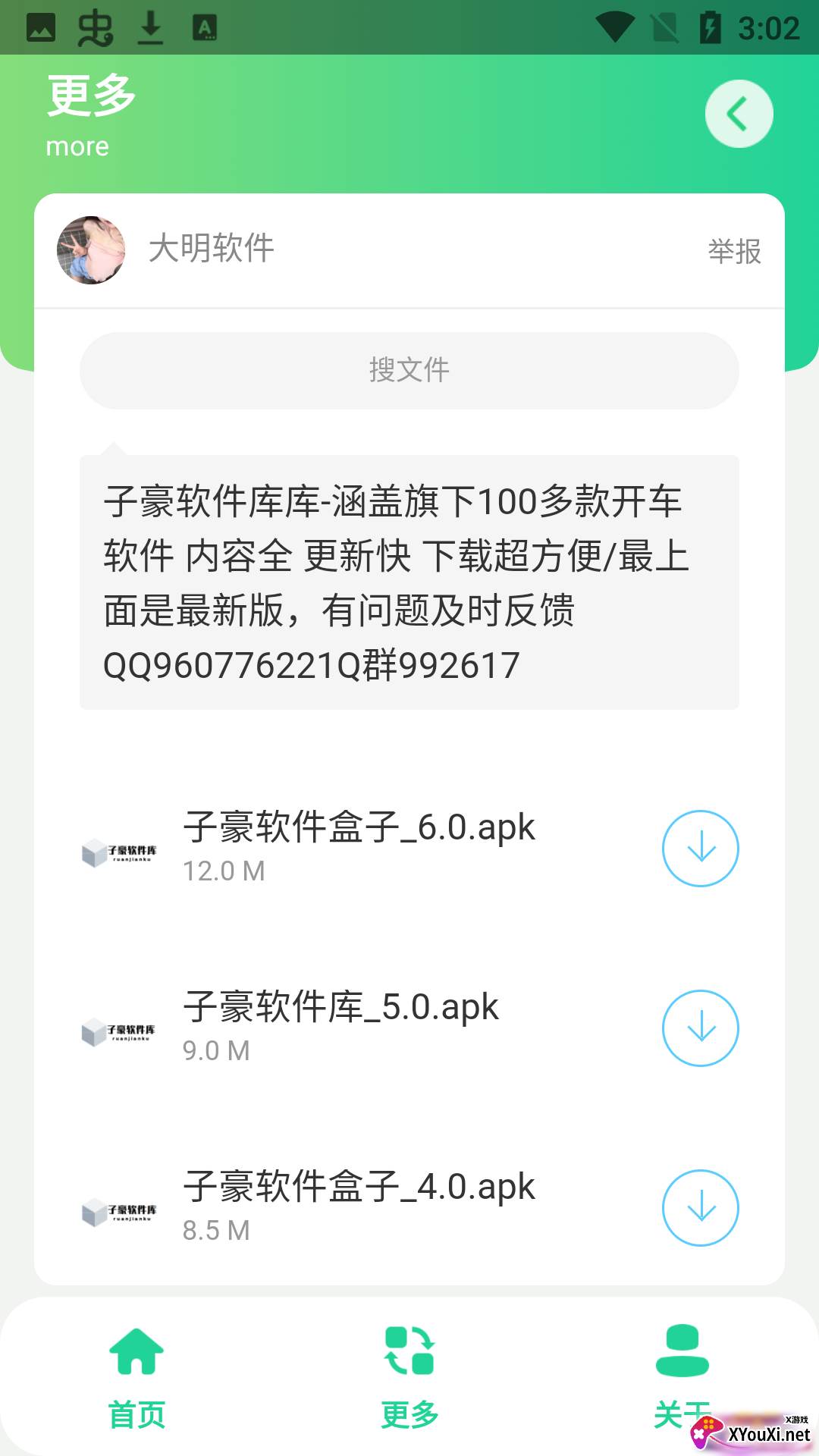
Task: Download 子豪软件盒子_6.0.apk
Action: pos(700,848)
